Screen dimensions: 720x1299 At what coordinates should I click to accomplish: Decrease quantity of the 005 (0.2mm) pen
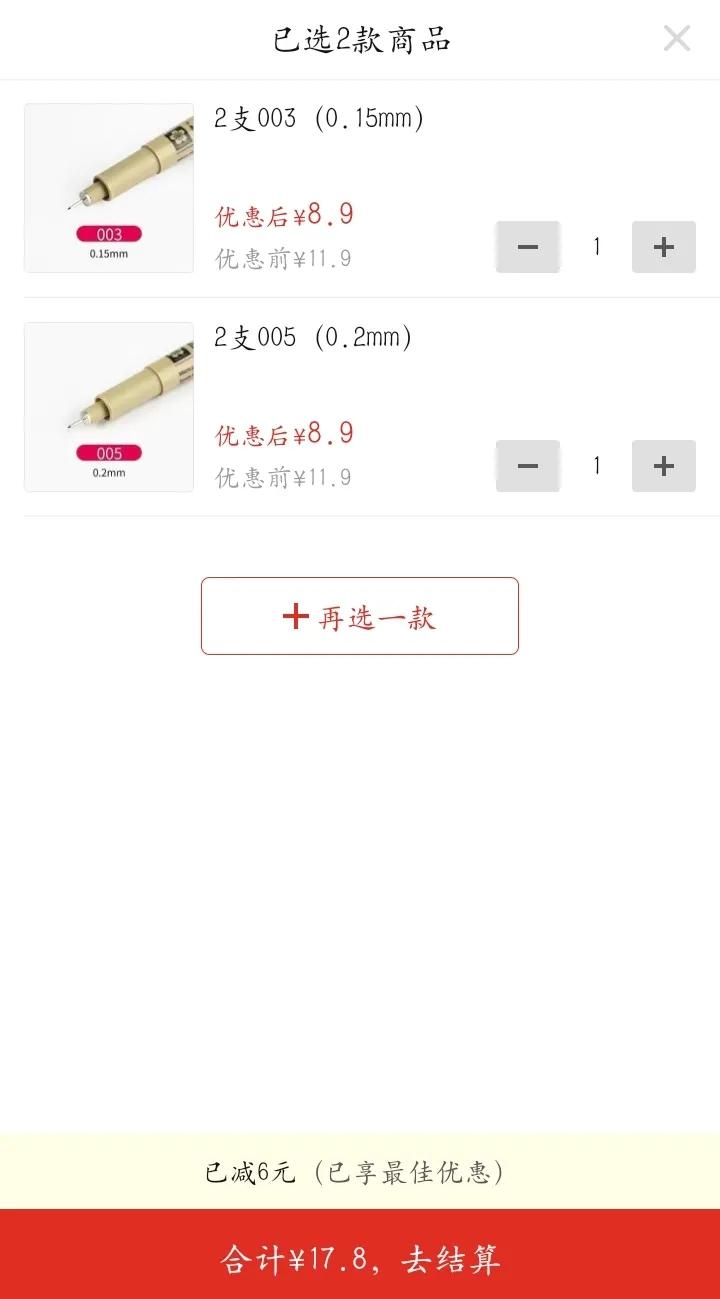coord(528,465)
